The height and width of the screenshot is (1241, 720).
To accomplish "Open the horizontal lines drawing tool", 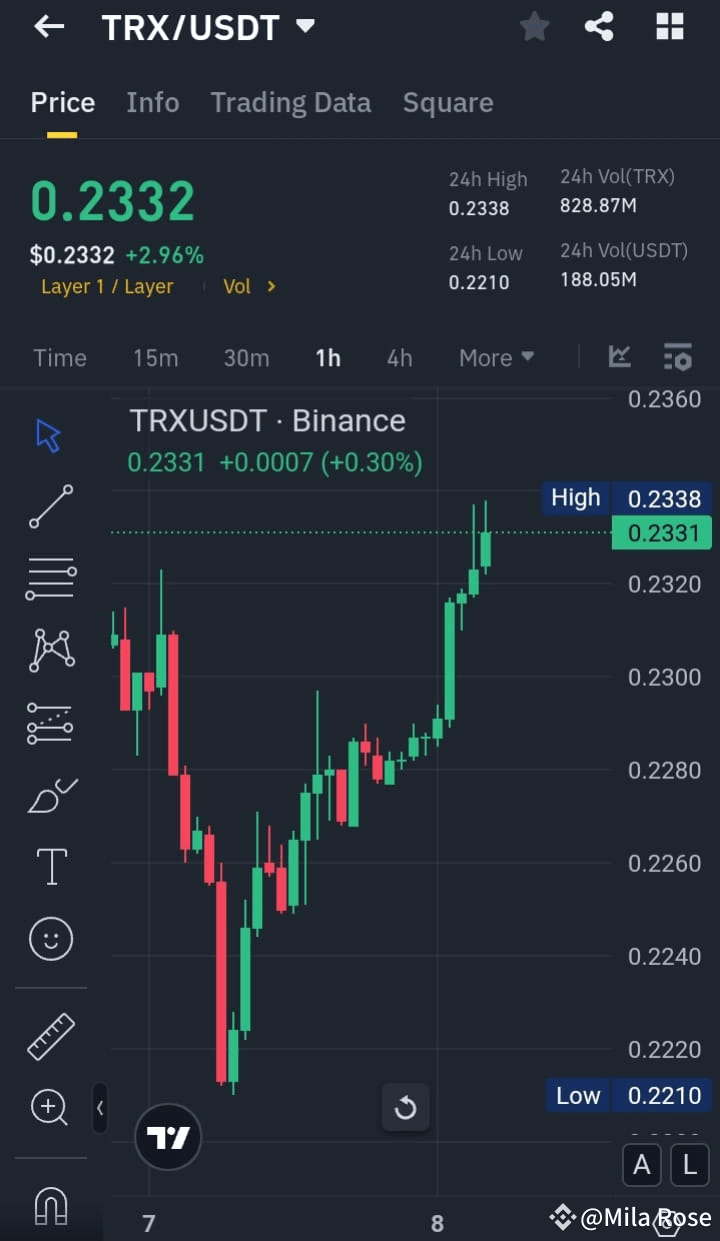I will tap(51, 578).
